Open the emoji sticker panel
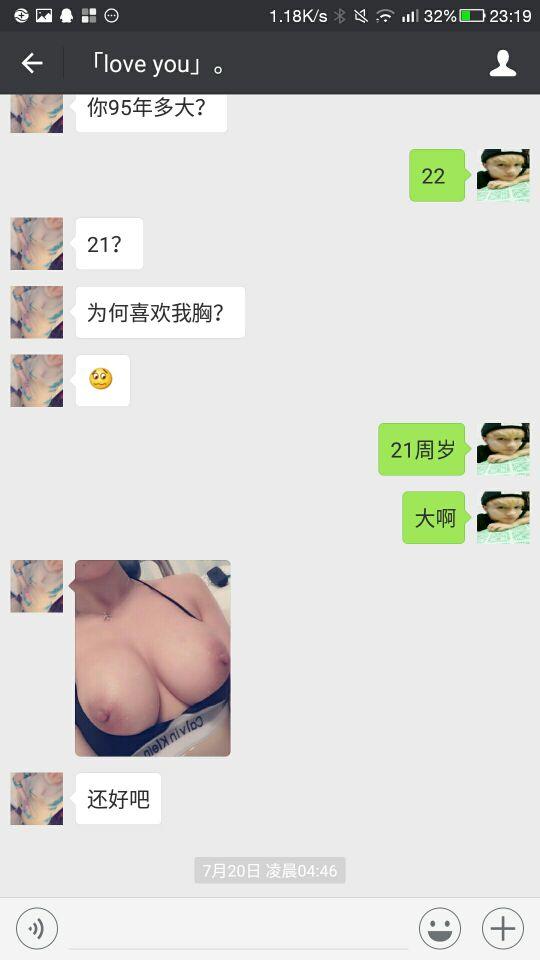The image size is (540, 960). pos(440,928)
